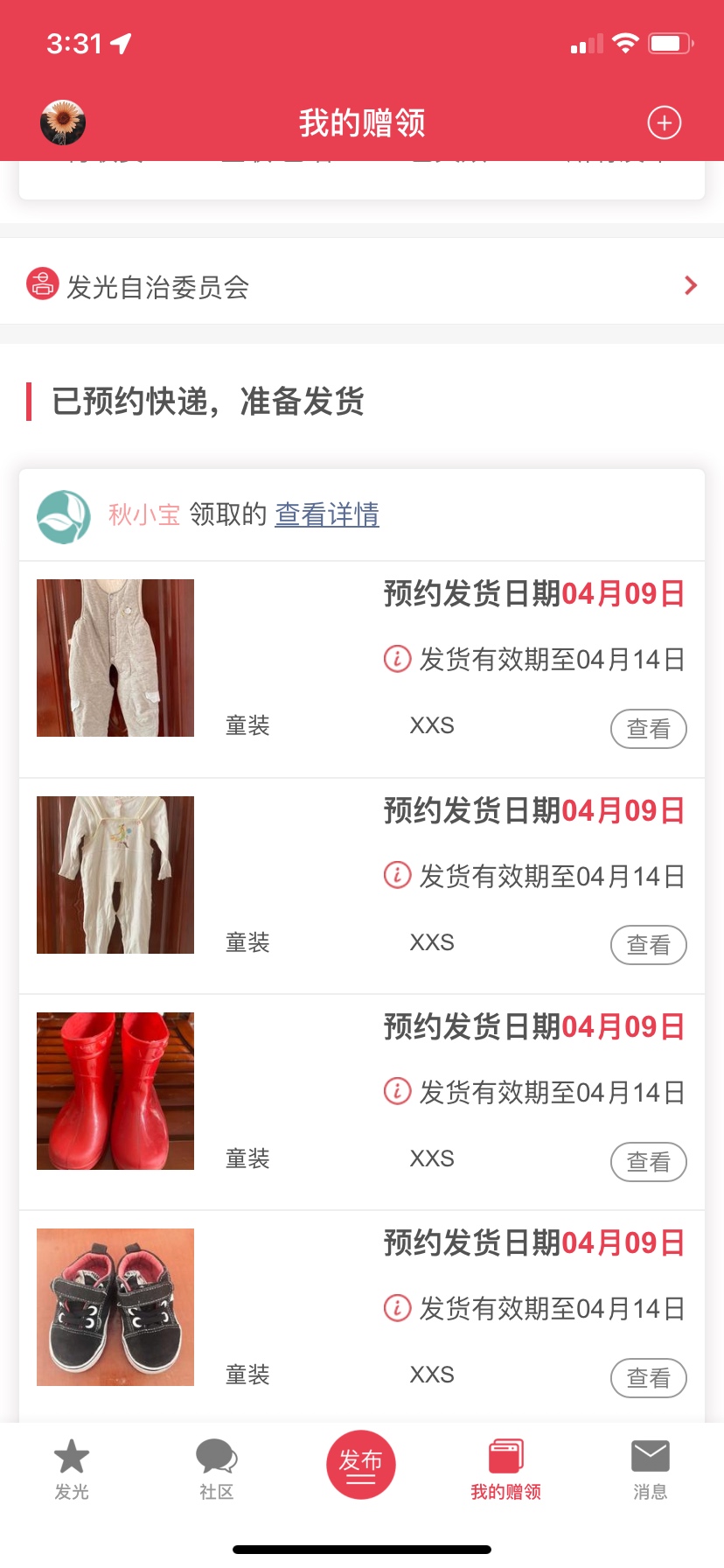
Task: Open the 查看详情 link for 秋小宝
Action: 327,514
